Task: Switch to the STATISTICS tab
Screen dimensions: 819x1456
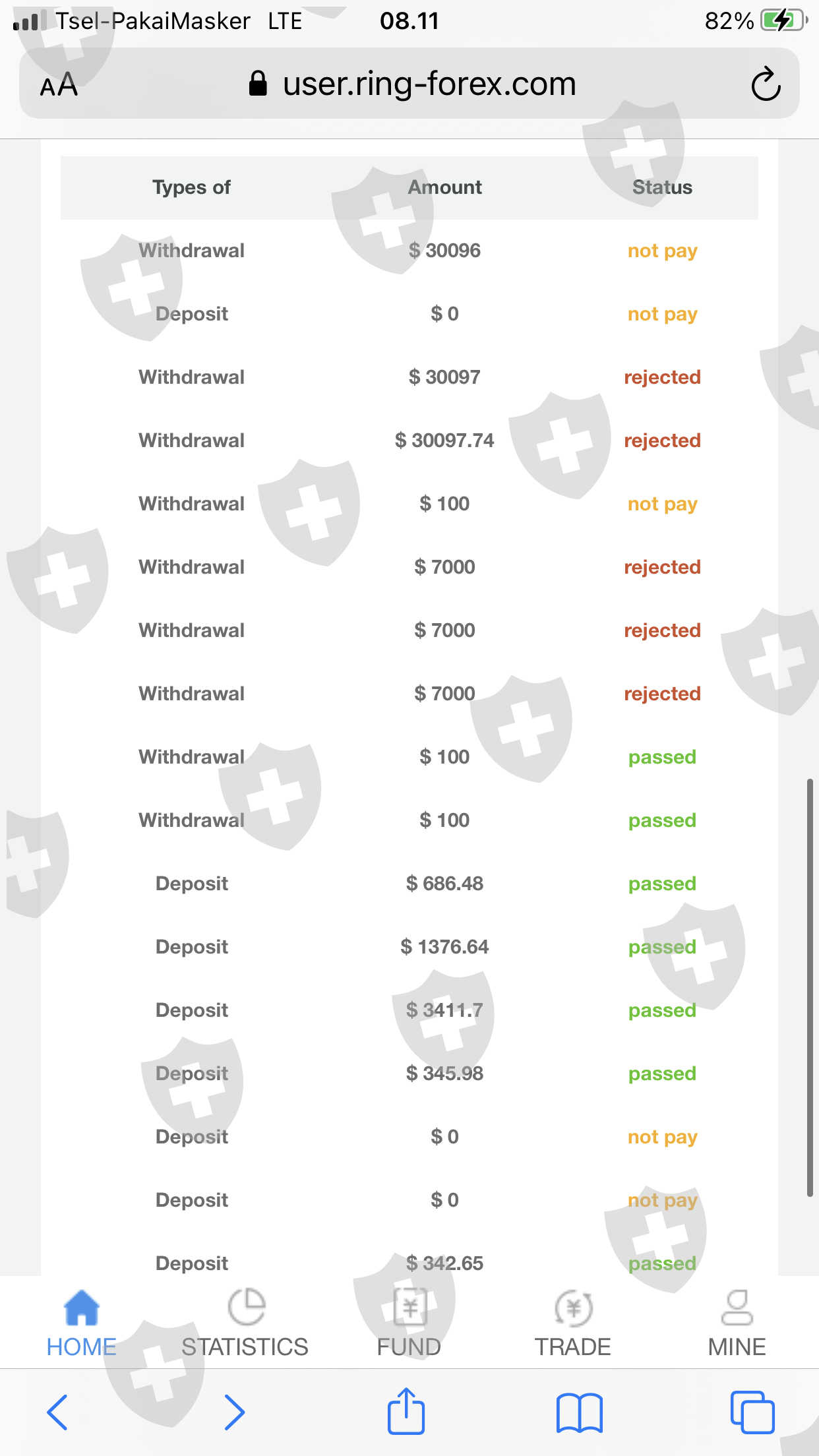Action: pos(245,1323)
